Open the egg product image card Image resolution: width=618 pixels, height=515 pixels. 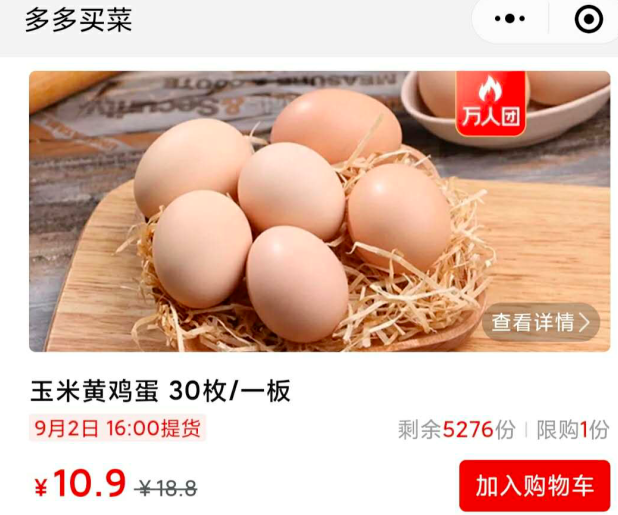300,210
